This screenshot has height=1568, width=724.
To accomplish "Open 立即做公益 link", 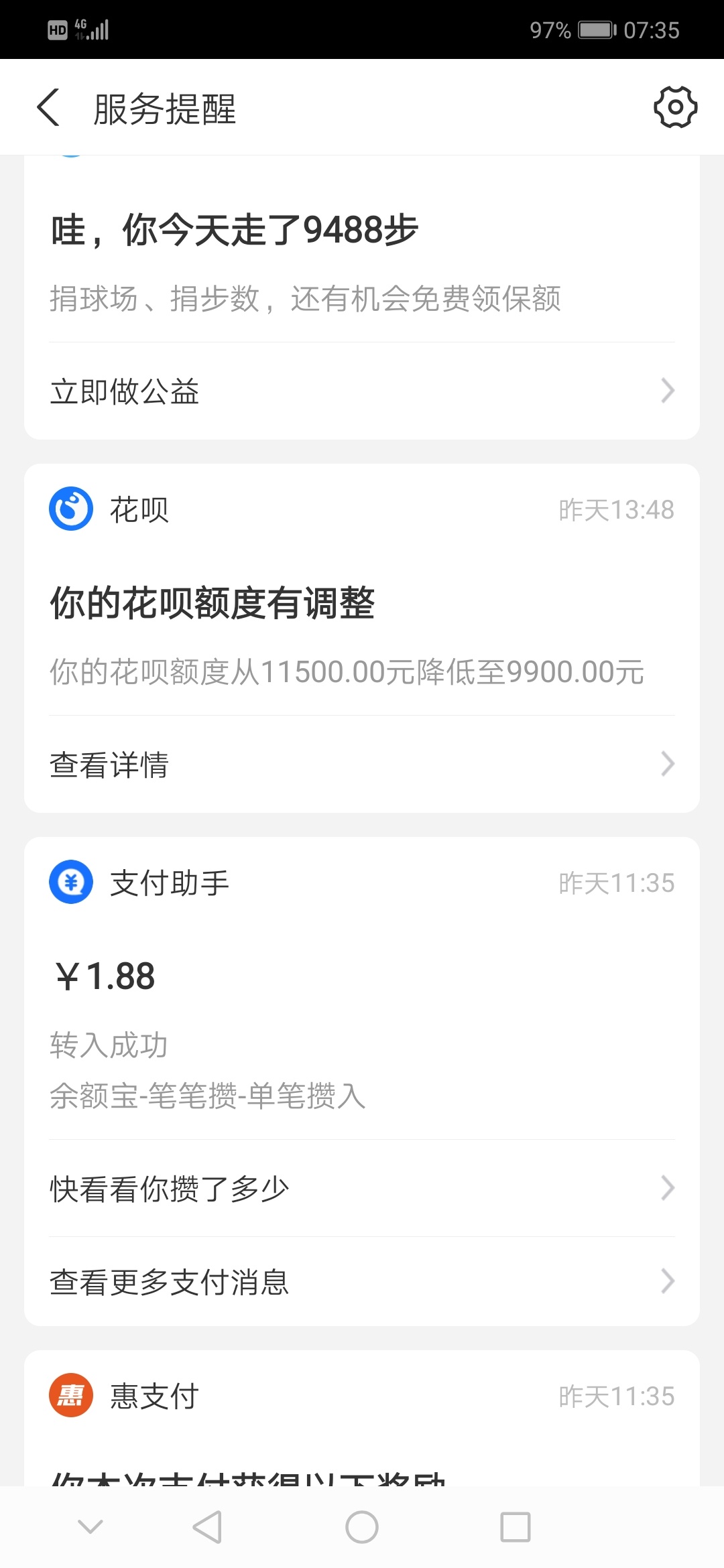I will pyautogui.click(x=362, y=391).
